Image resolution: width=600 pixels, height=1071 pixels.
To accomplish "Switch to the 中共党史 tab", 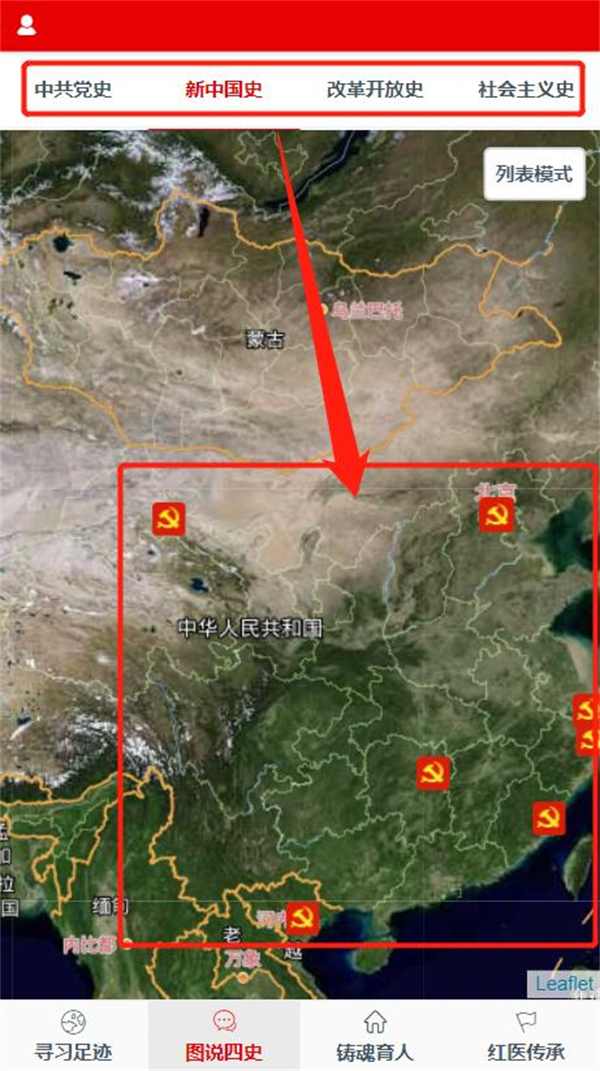I will [x=73, y=89].
